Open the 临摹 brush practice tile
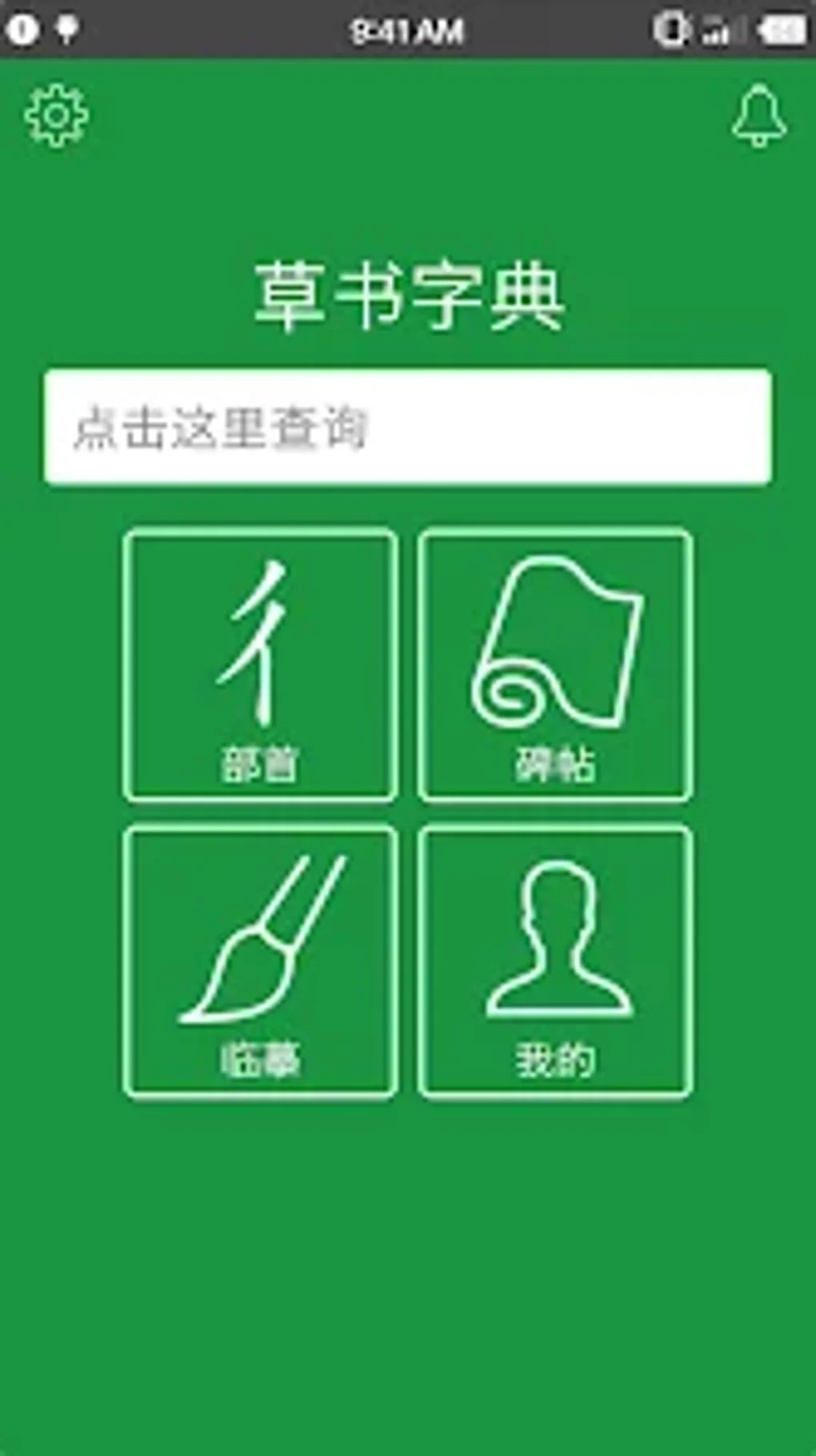 coord(260,962)
